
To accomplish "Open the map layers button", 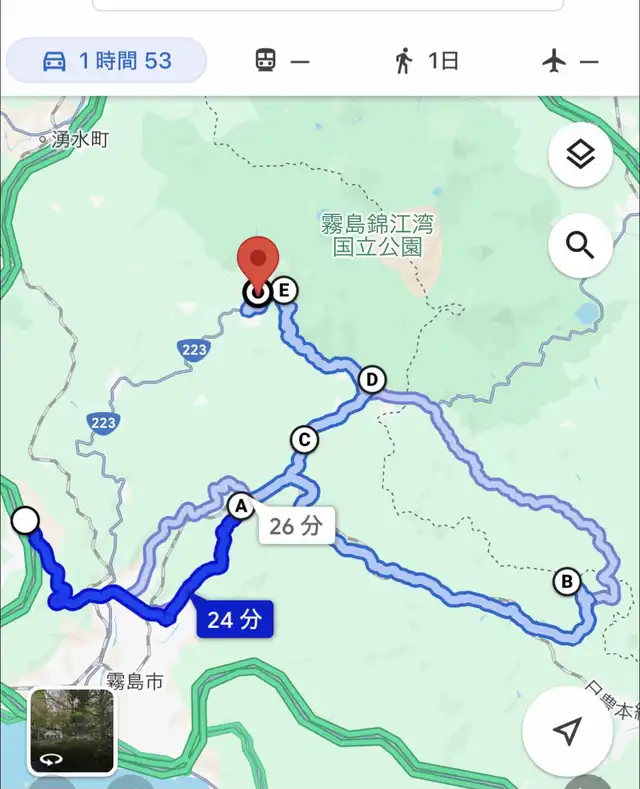I will click(580, 155).
